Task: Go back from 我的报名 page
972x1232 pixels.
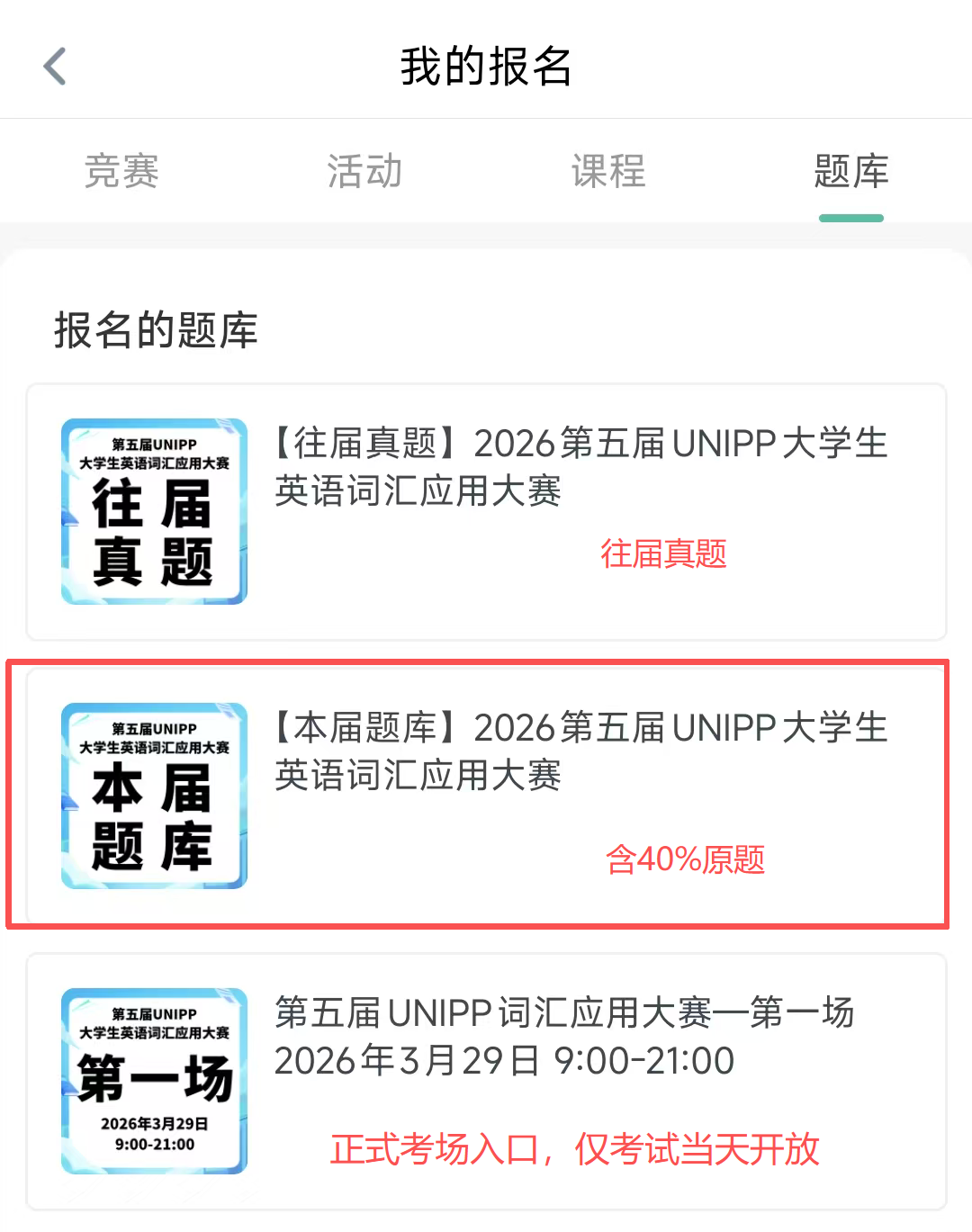Action: pyautogui.click(x=56, y=67)
